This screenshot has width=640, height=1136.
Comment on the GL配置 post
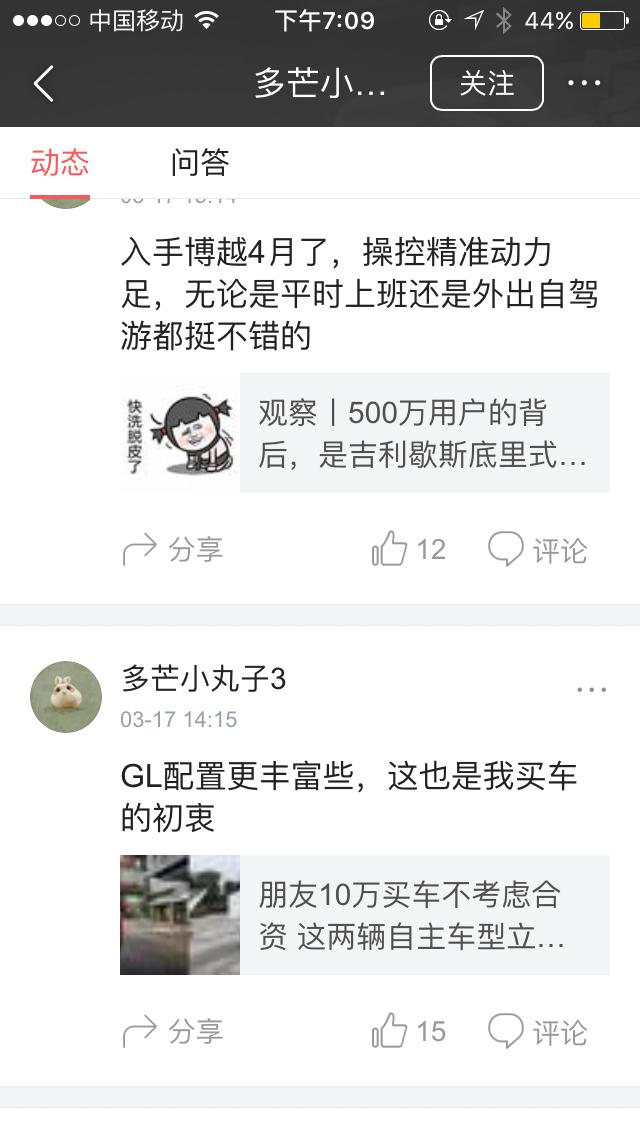click(x=538, y=1031)
